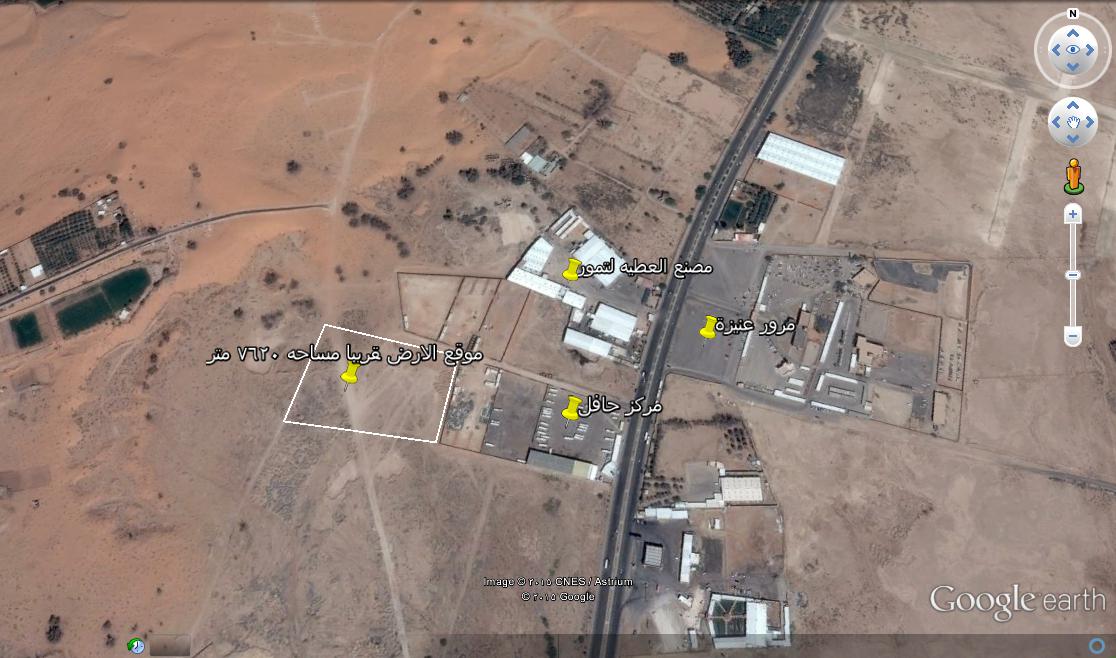
Task: Zoom in with the plus button
Action: [1073, 214]
